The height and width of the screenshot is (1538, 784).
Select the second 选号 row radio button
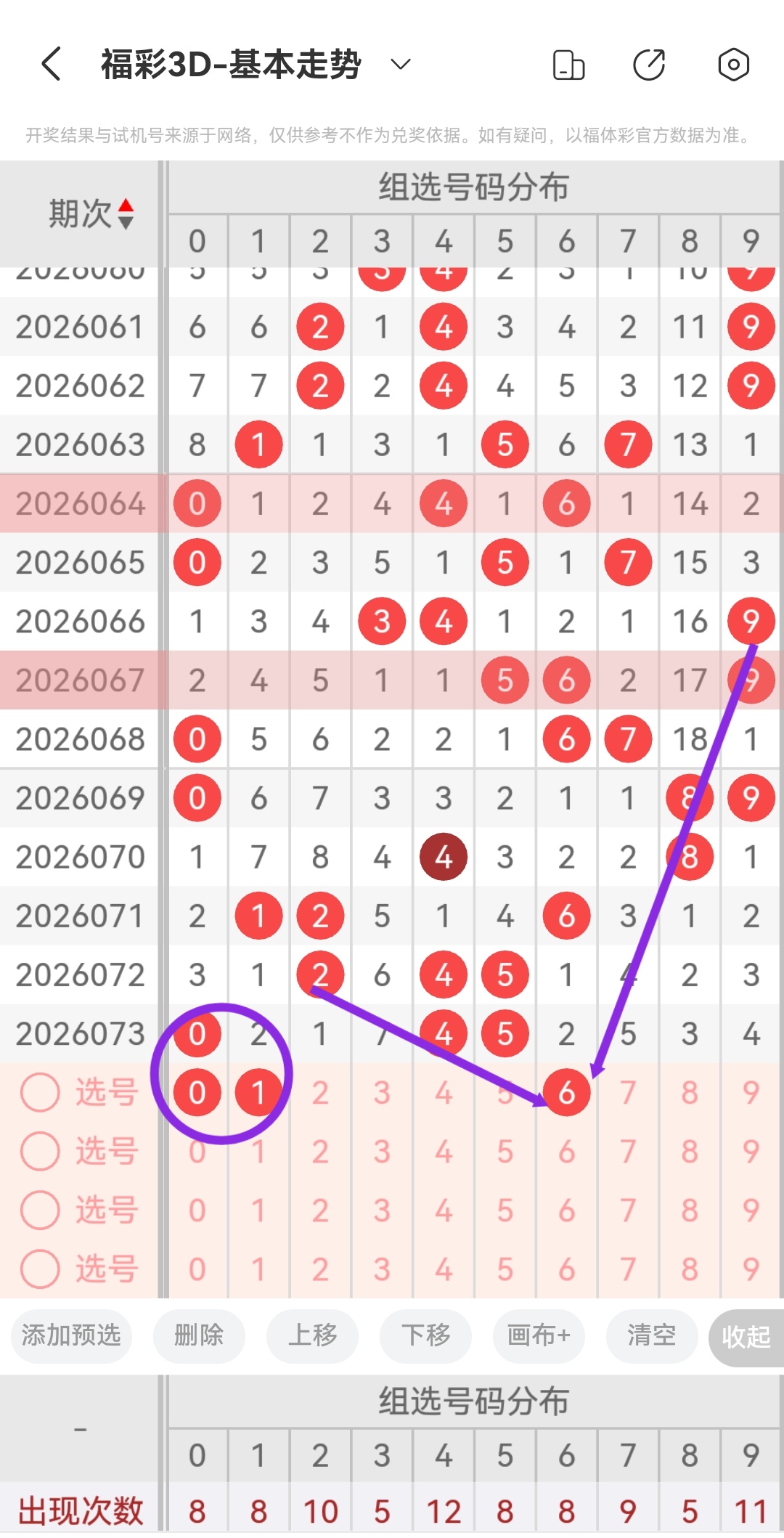(40, 1151)
